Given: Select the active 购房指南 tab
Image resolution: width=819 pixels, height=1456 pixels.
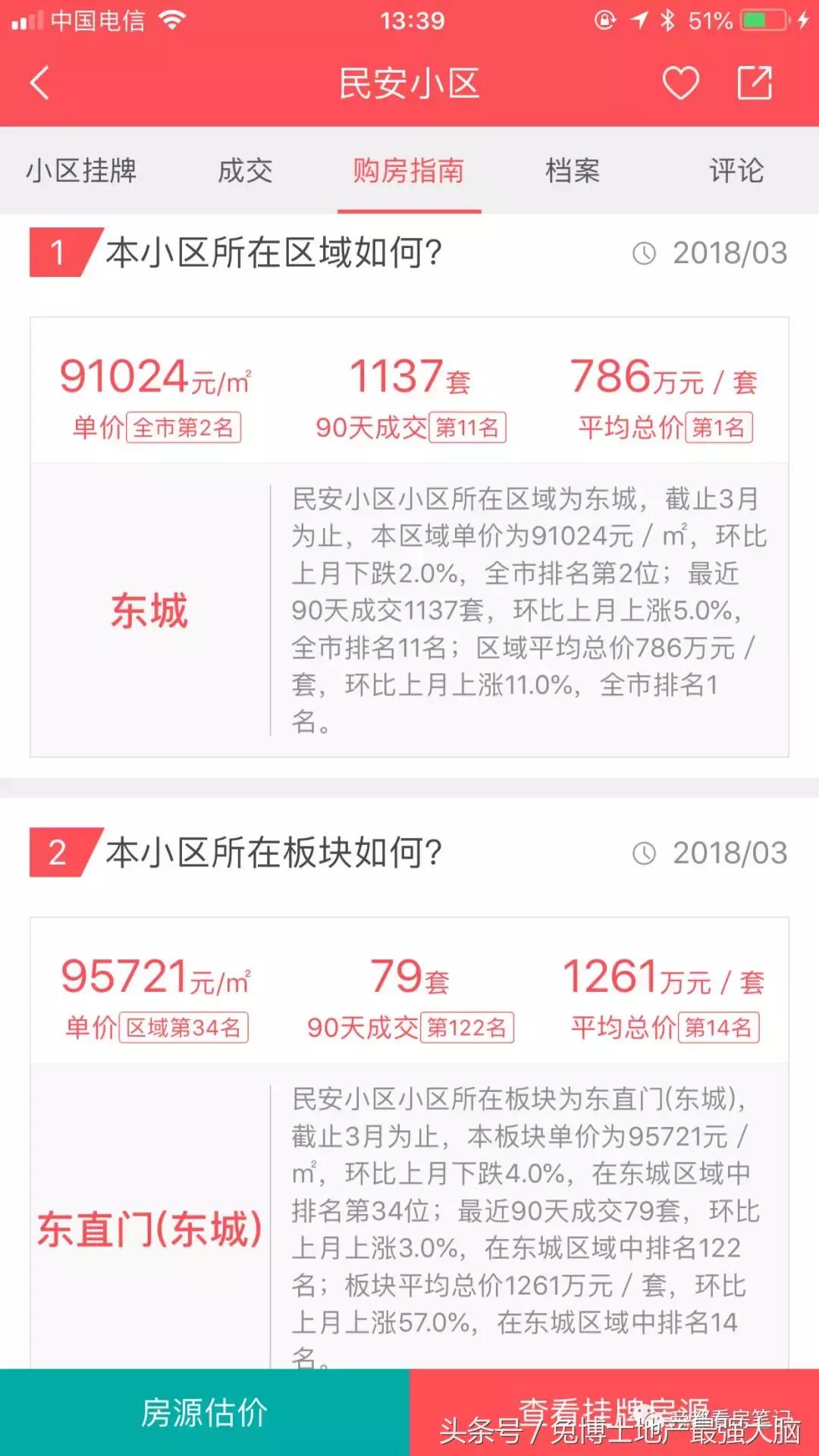Looking at the screenshot, I should click(410, 172).
